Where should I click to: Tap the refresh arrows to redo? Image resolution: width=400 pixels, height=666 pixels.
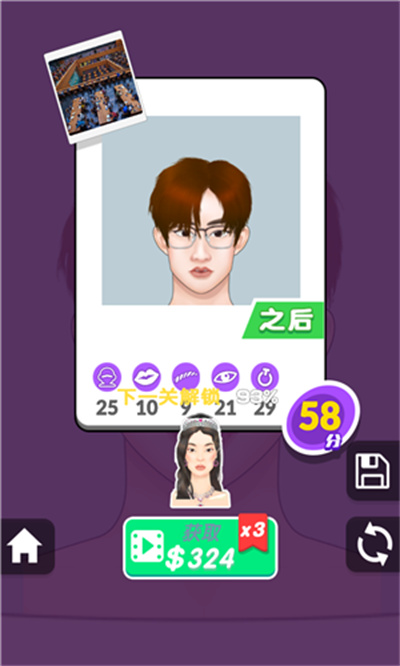373,545
